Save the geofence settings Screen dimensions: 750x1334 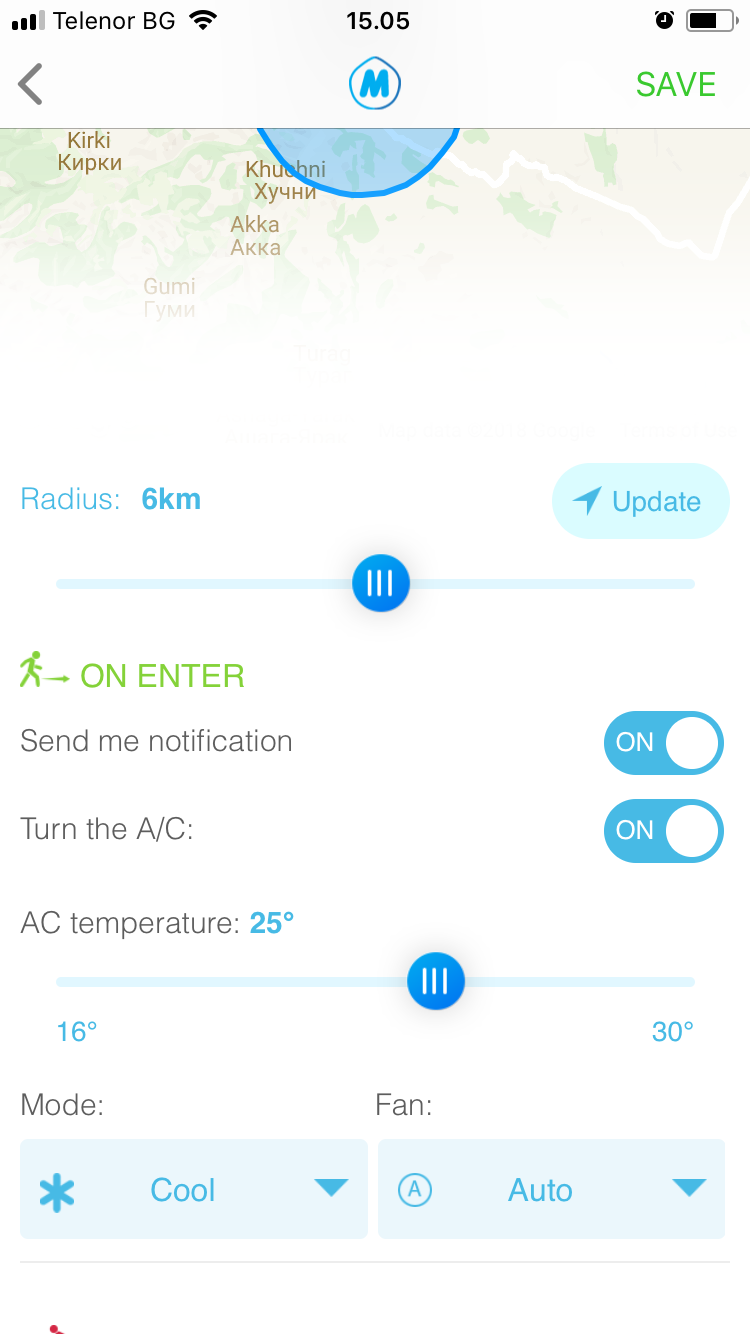(x=676, y=85)
